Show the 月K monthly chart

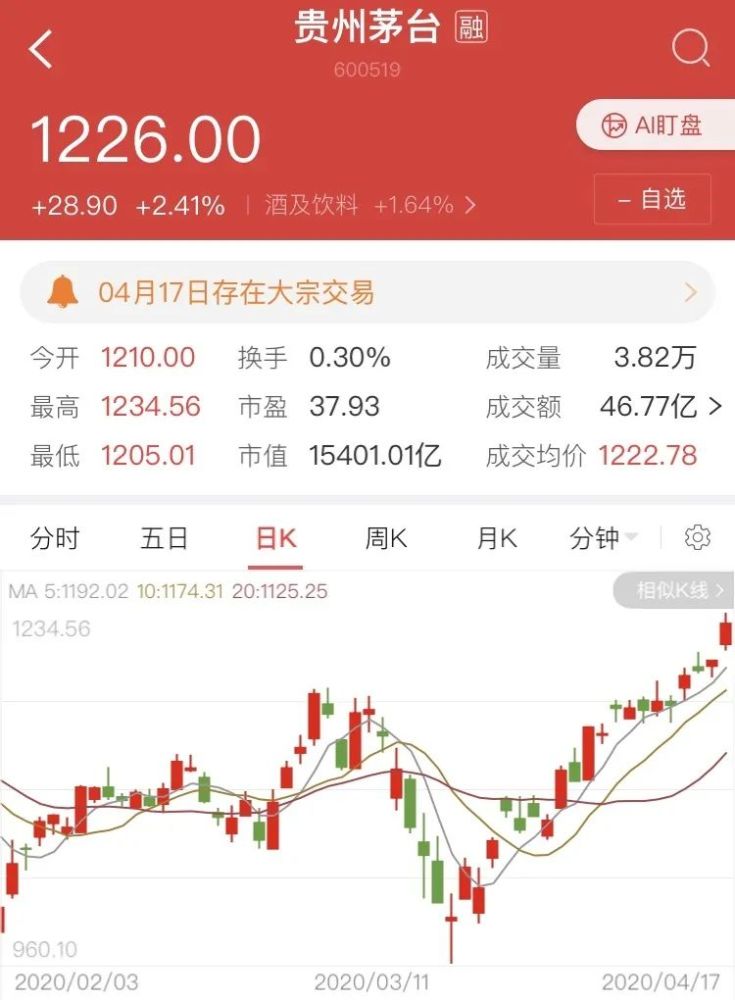point(496,538)
